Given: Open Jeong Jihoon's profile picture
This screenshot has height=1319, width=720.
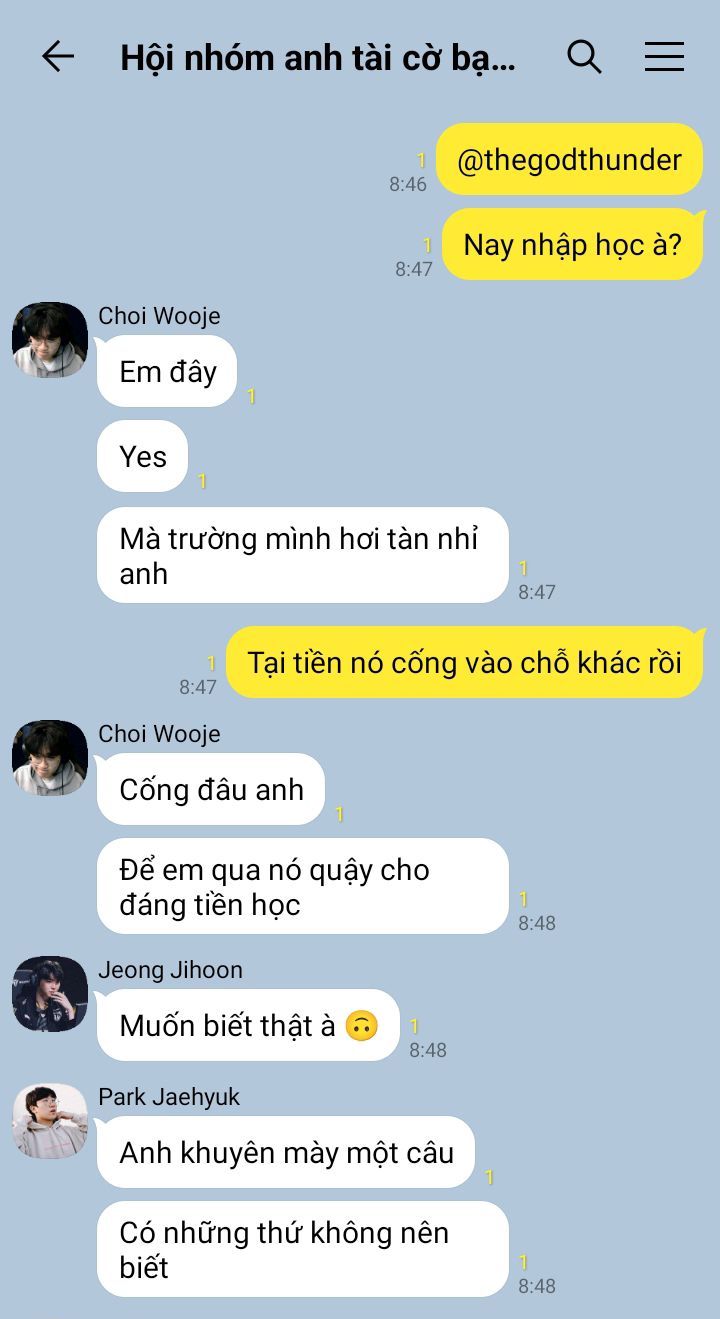Looking at the screenshot, I should [50, 994].
